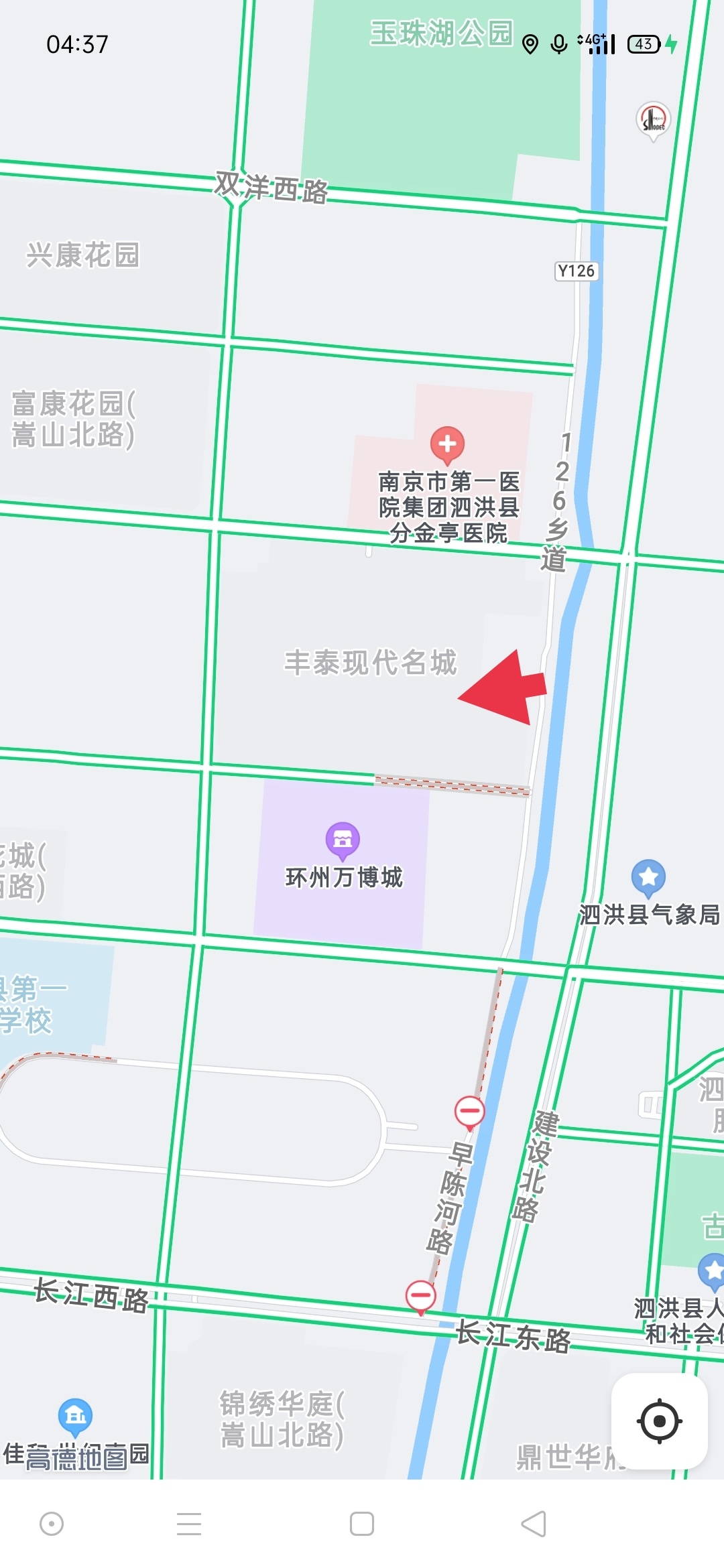The width and height of the screenshot is (724, 1568).
Task: Open the 泗洪县气象局 map marker
Action: [648, 876]
